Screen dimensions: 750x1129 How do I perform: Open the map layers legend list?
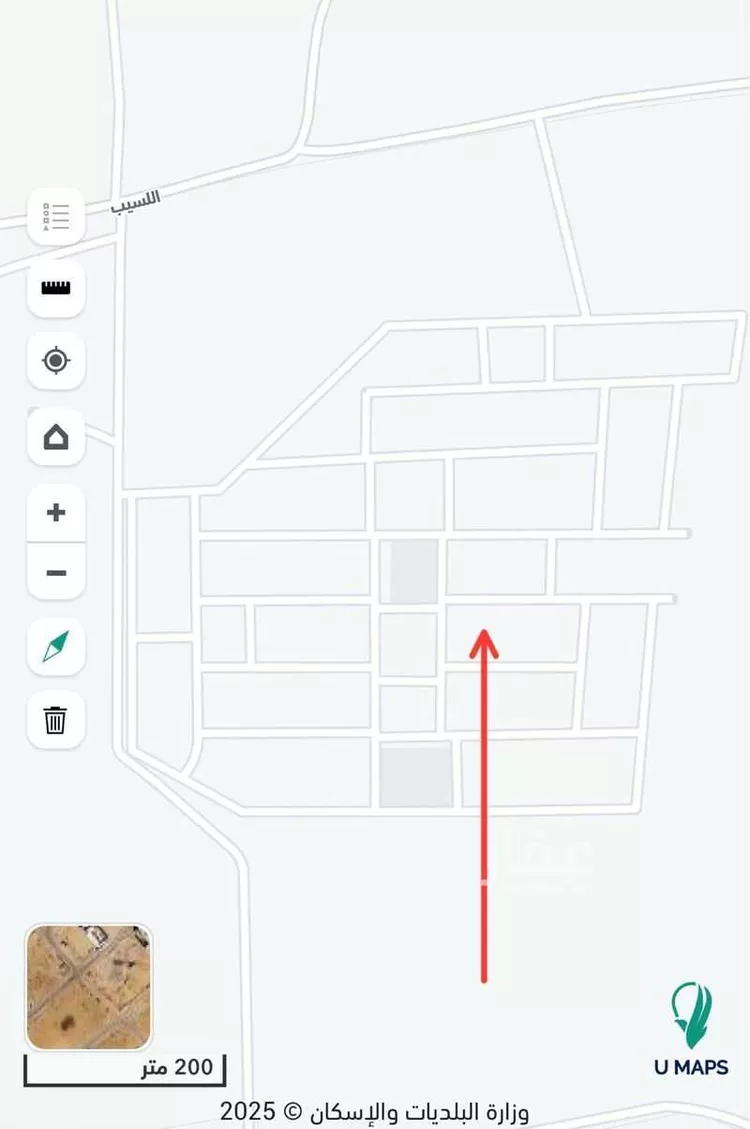coord(56,216)
